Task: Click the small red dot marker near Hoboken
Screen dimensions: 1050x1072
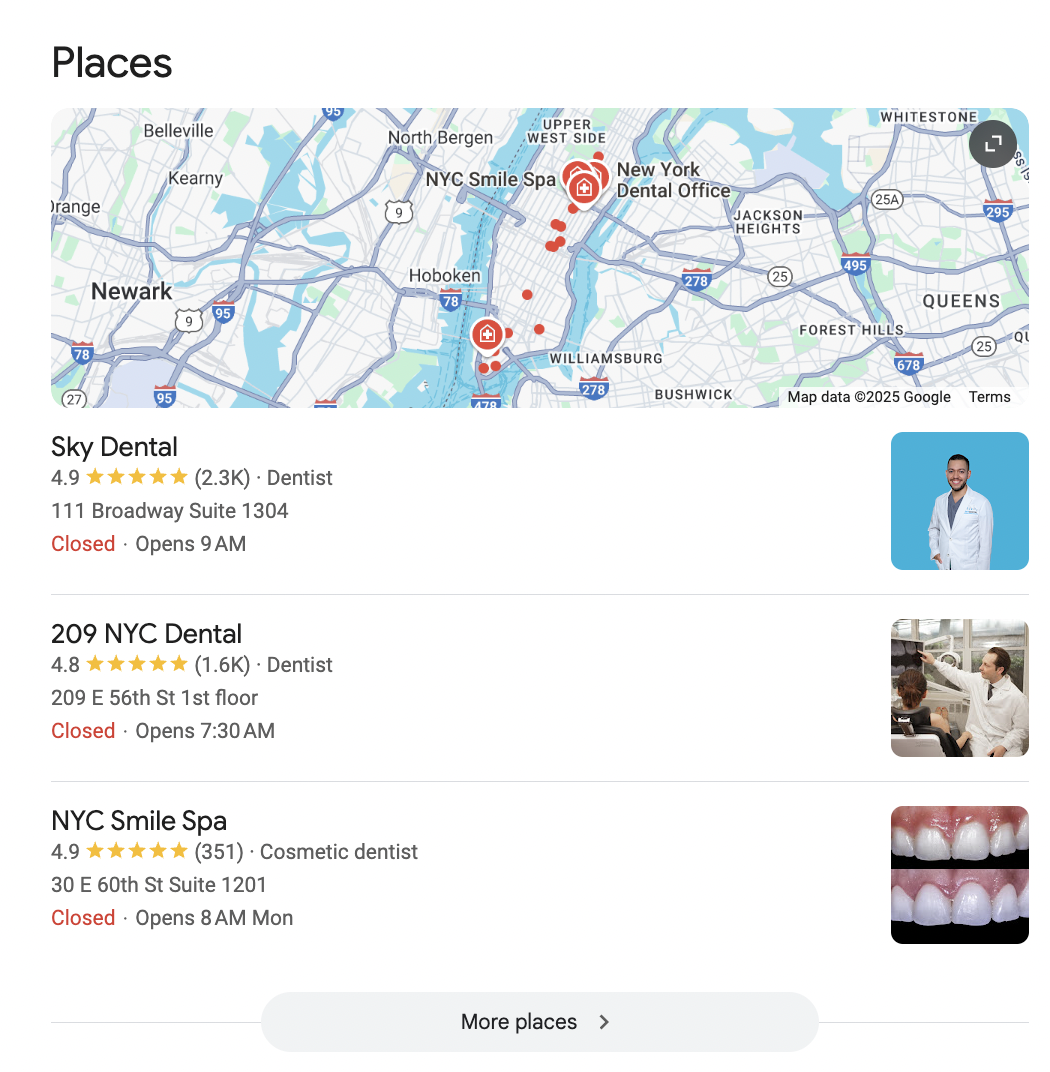Action: [525, 295]
